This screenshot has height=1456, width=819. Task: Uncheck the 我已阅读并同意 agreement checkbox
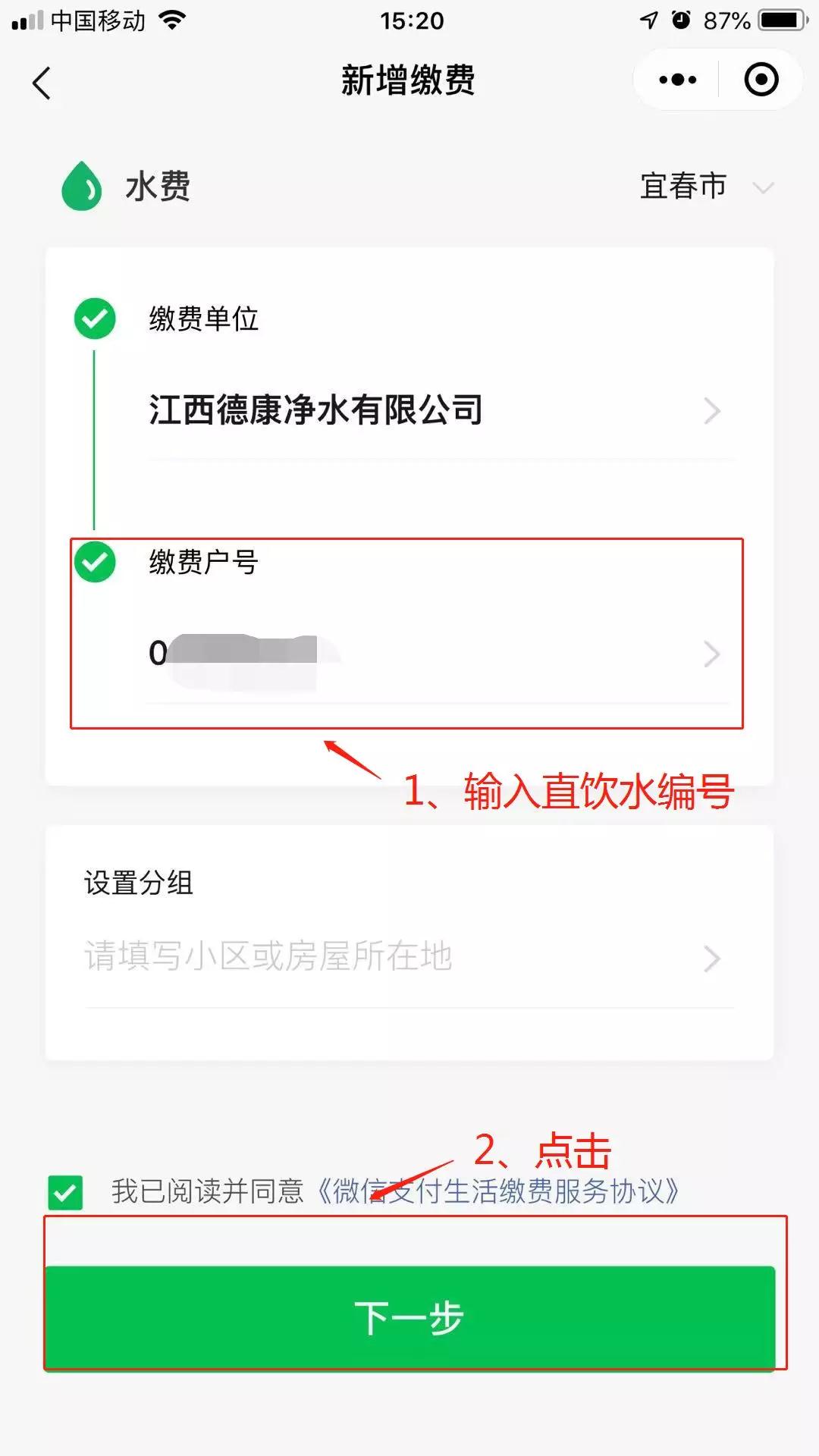[x=65, y=1192]
